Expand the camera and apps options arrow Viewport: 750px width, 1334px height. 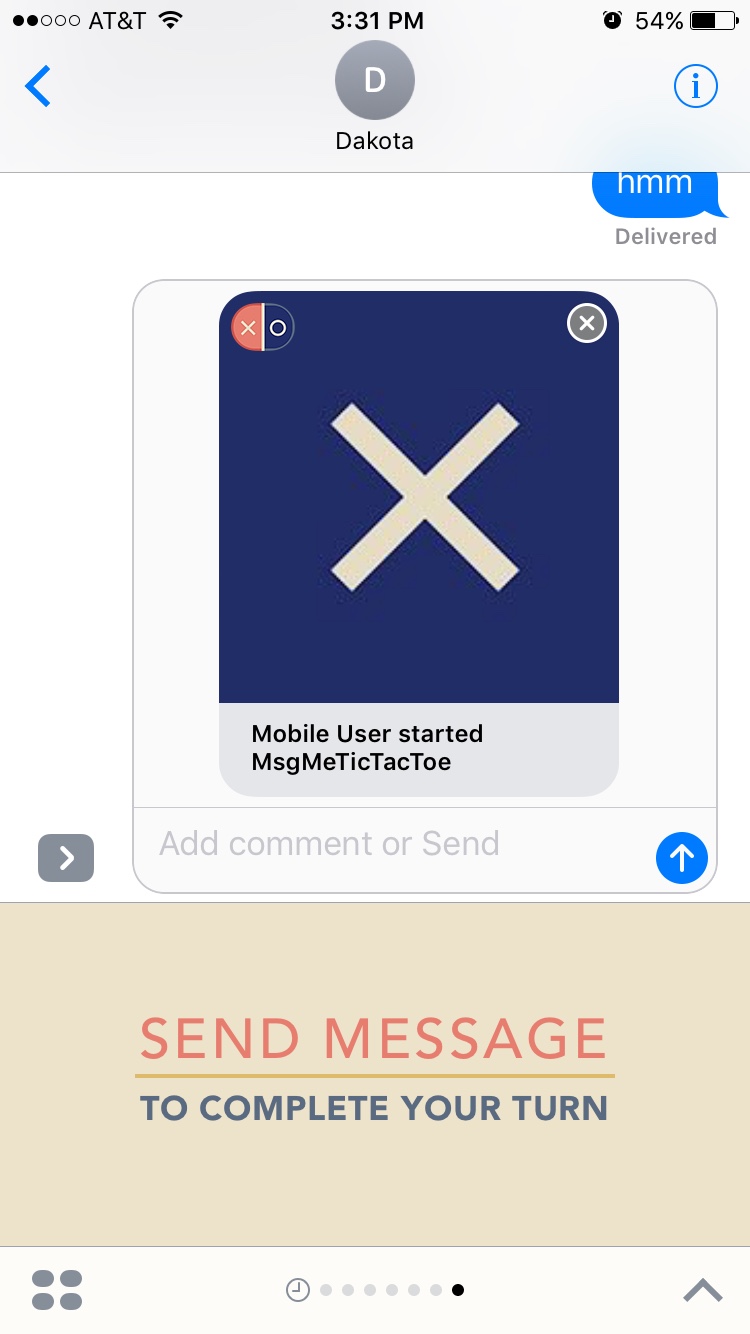click(66, 858)
